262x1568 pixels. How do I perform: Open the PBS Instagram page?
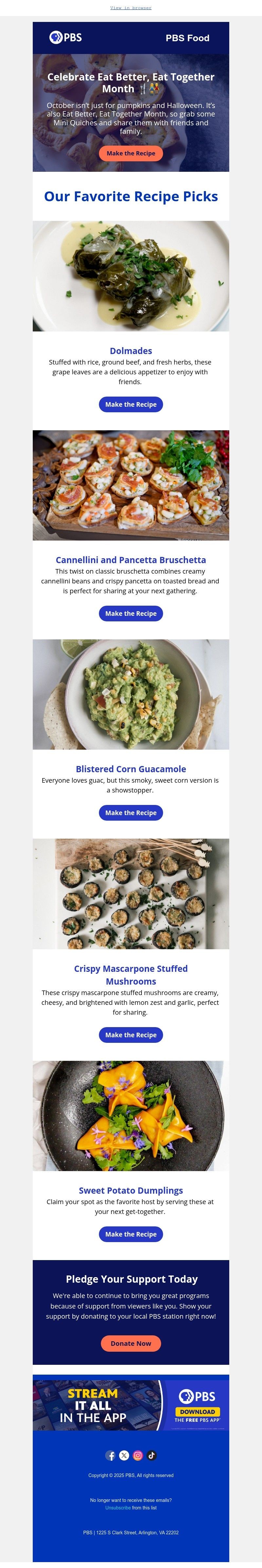(138, 1455)
